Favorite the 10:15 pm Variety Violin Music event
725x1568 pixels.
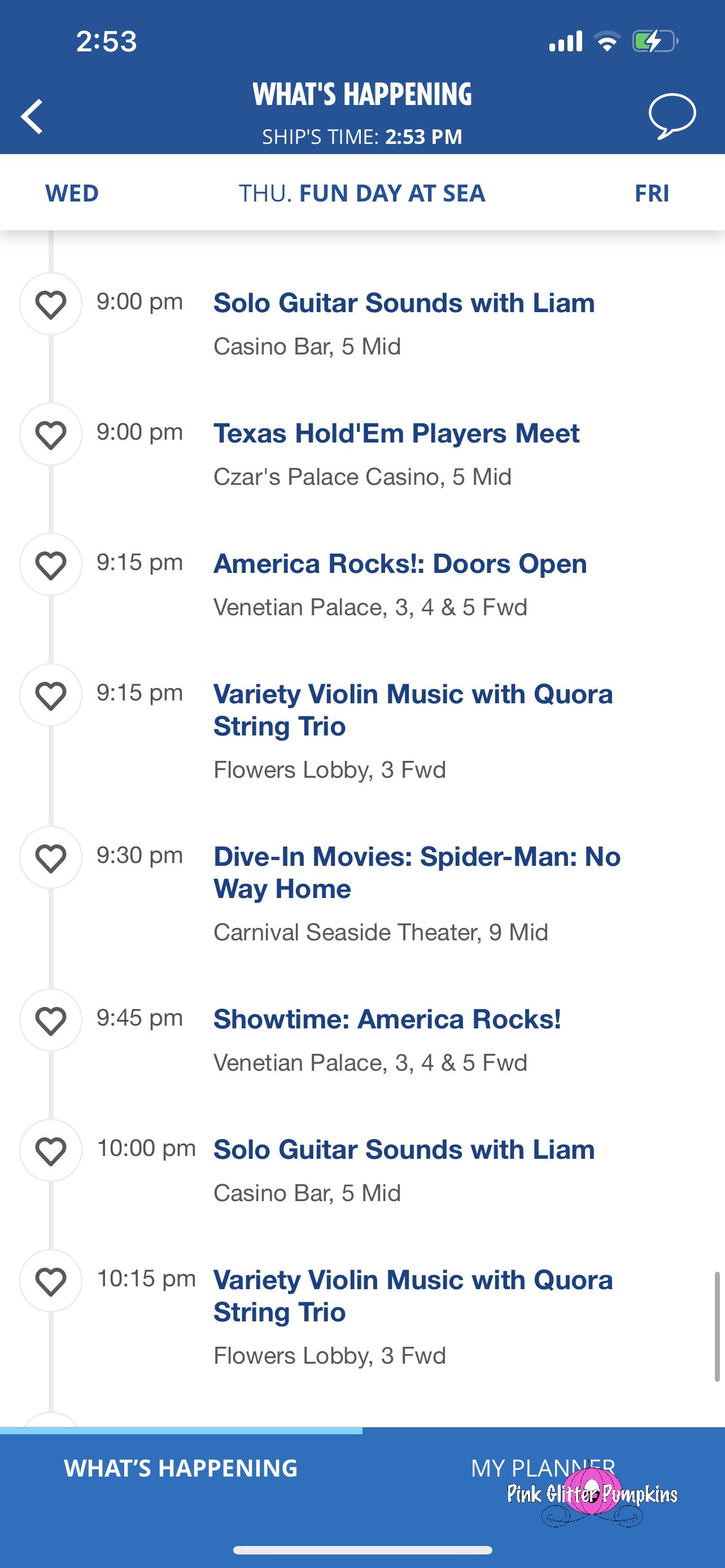pos(50,1281)
